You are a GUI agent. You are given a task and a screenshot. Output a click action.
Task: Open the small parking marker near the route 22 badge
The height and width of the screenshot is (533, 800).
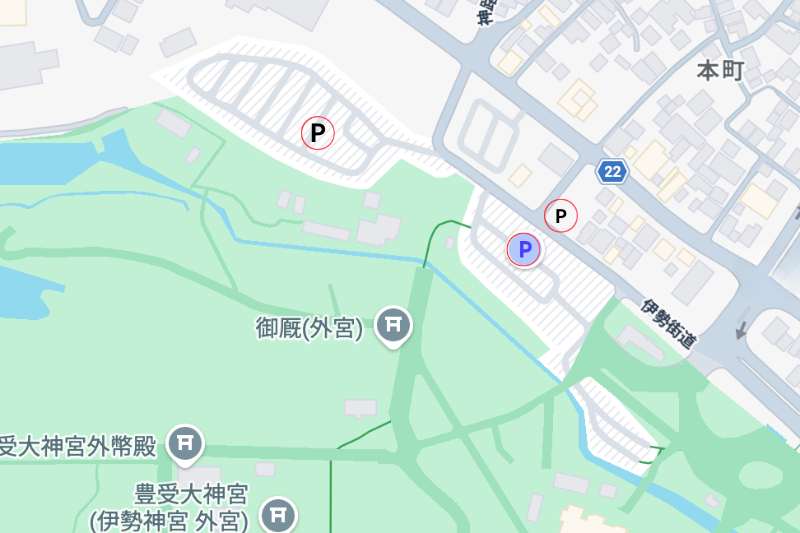tap(561, 215)
